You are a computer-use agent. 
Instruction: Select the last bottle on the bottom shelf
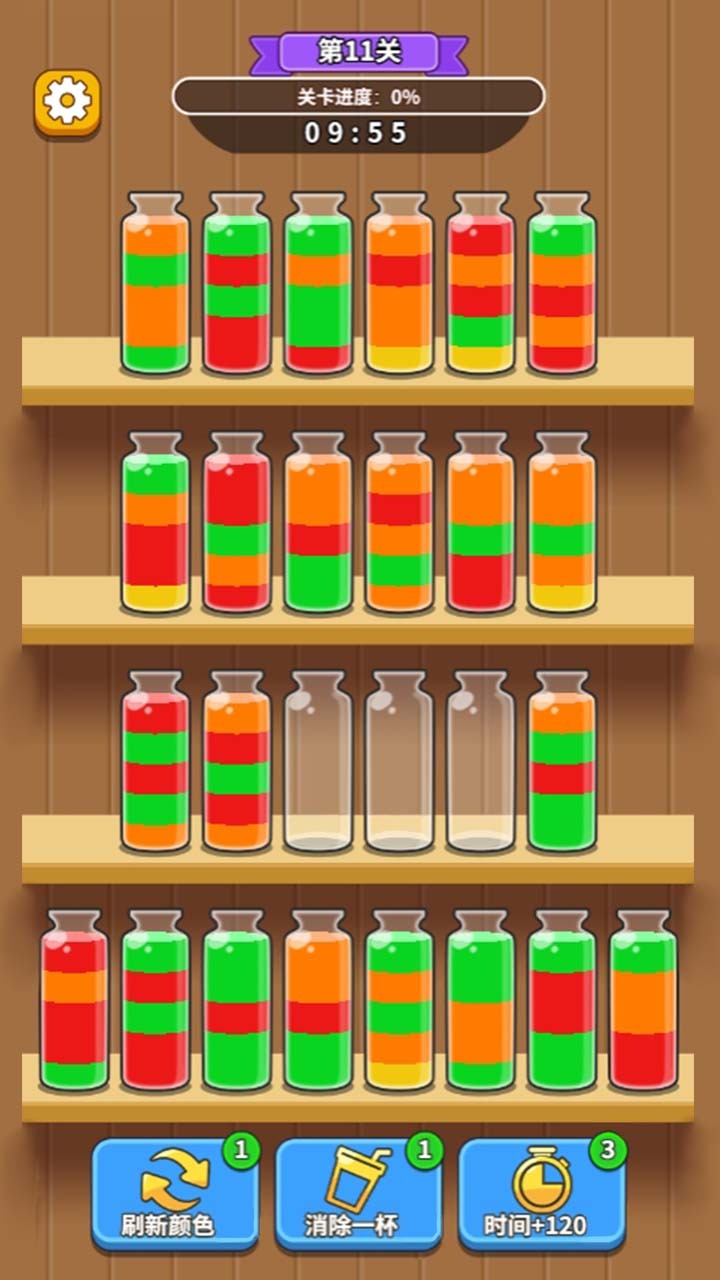pyautogui.click(x=642, y=1003)
